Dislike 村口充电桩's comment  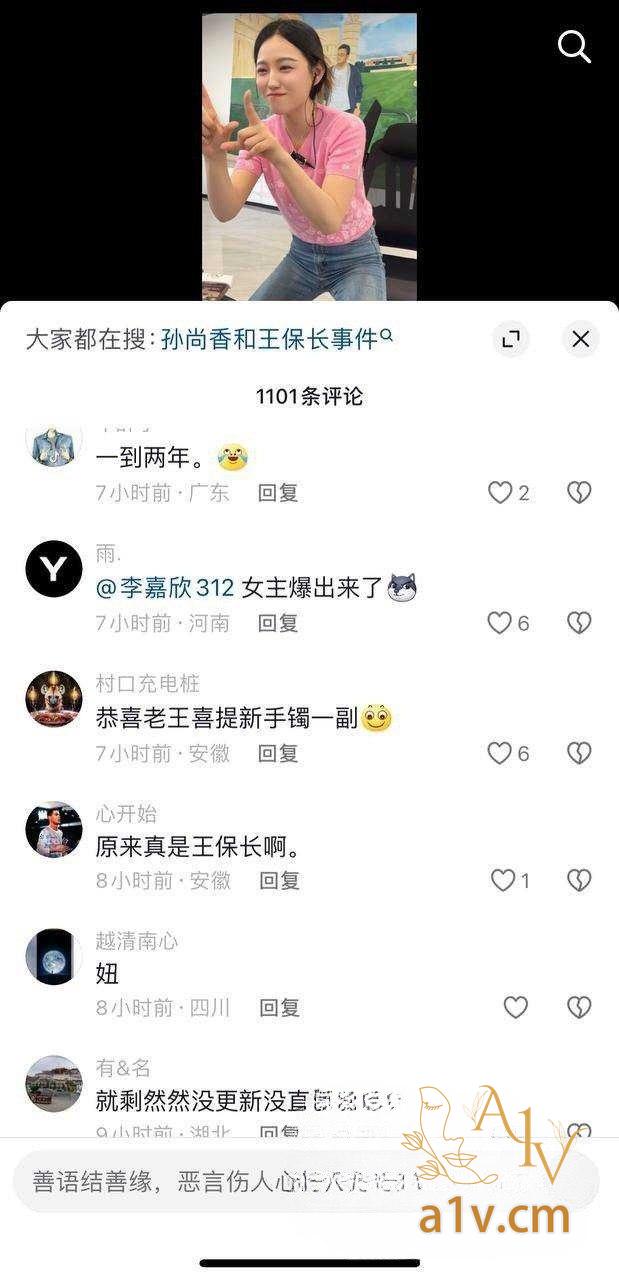pos(579,753)
